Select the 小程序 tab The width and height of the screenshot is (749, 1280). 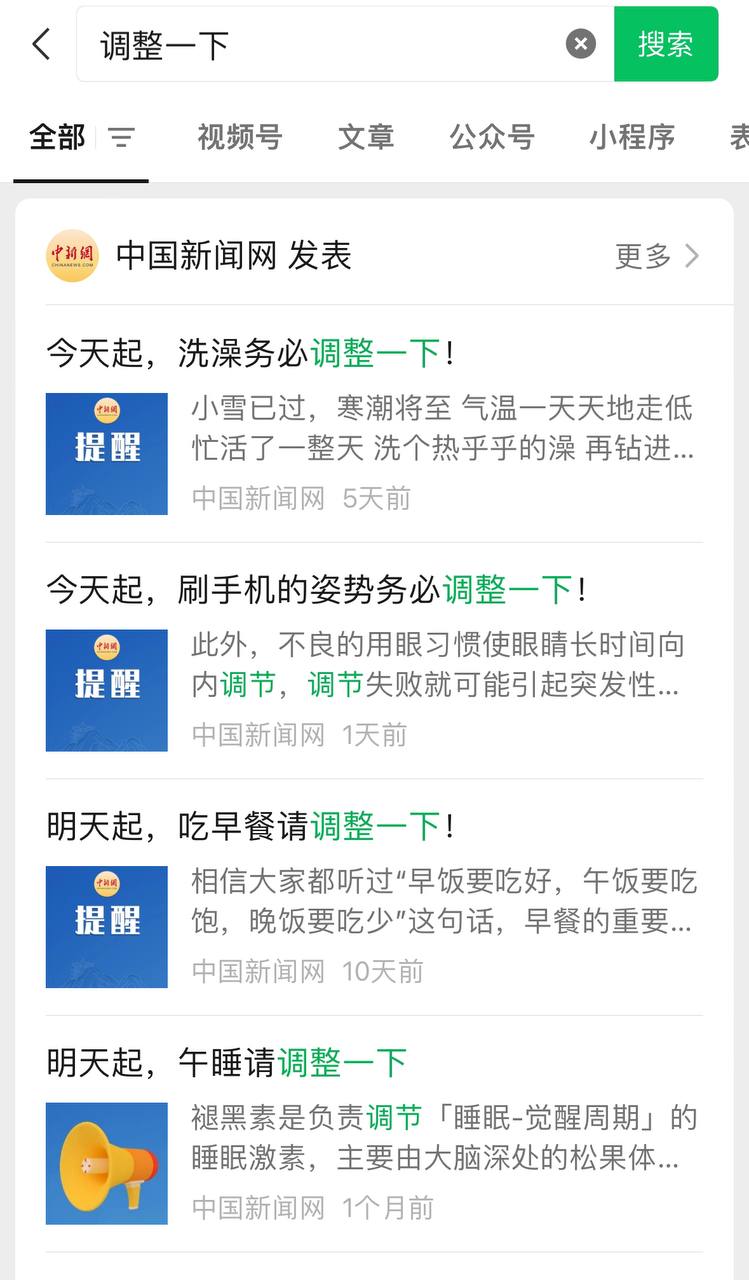[x=632, y=139]
